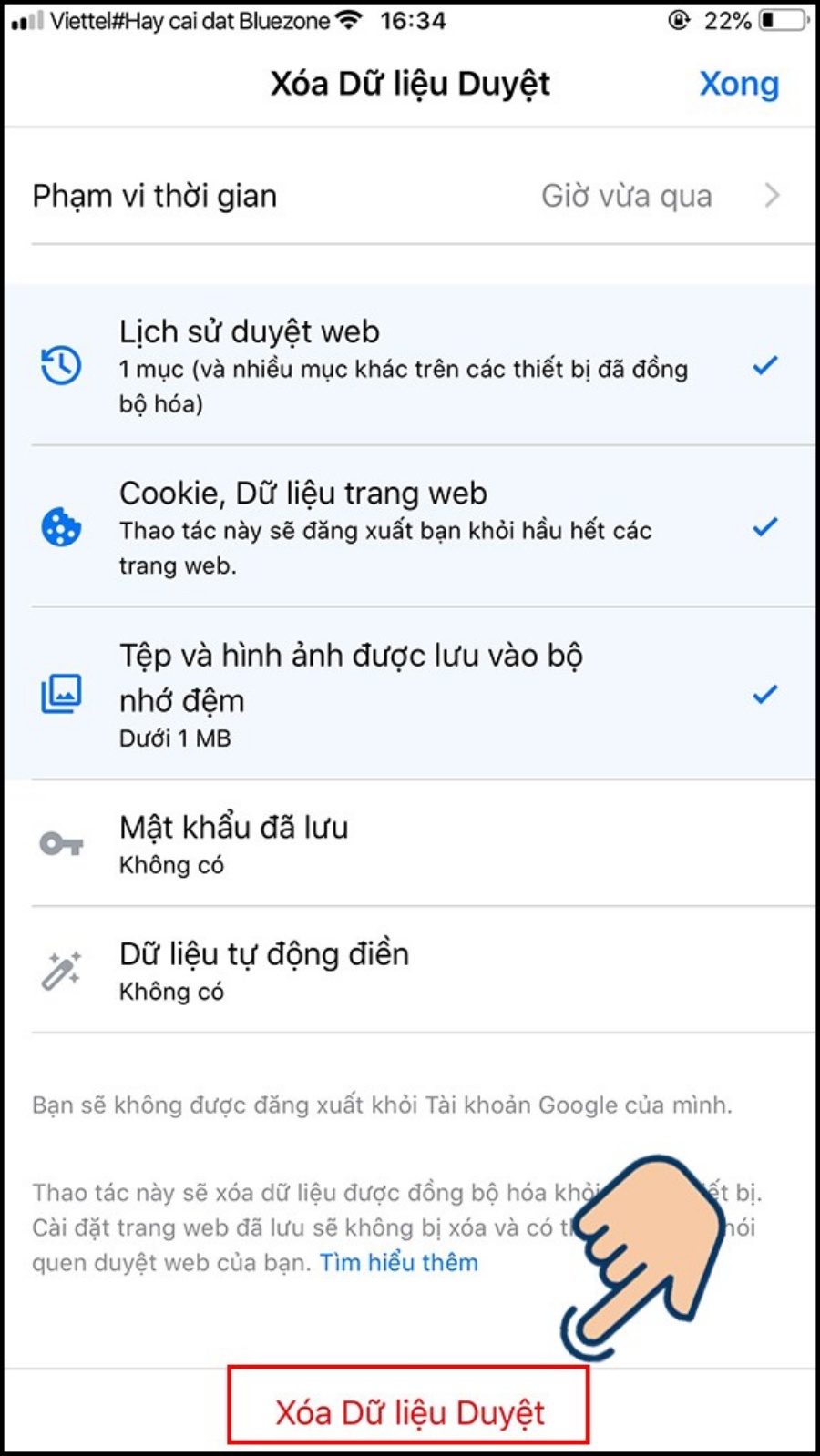
Task: Deselect Cookie, Dữ liệu trang web
Action: 409,527
